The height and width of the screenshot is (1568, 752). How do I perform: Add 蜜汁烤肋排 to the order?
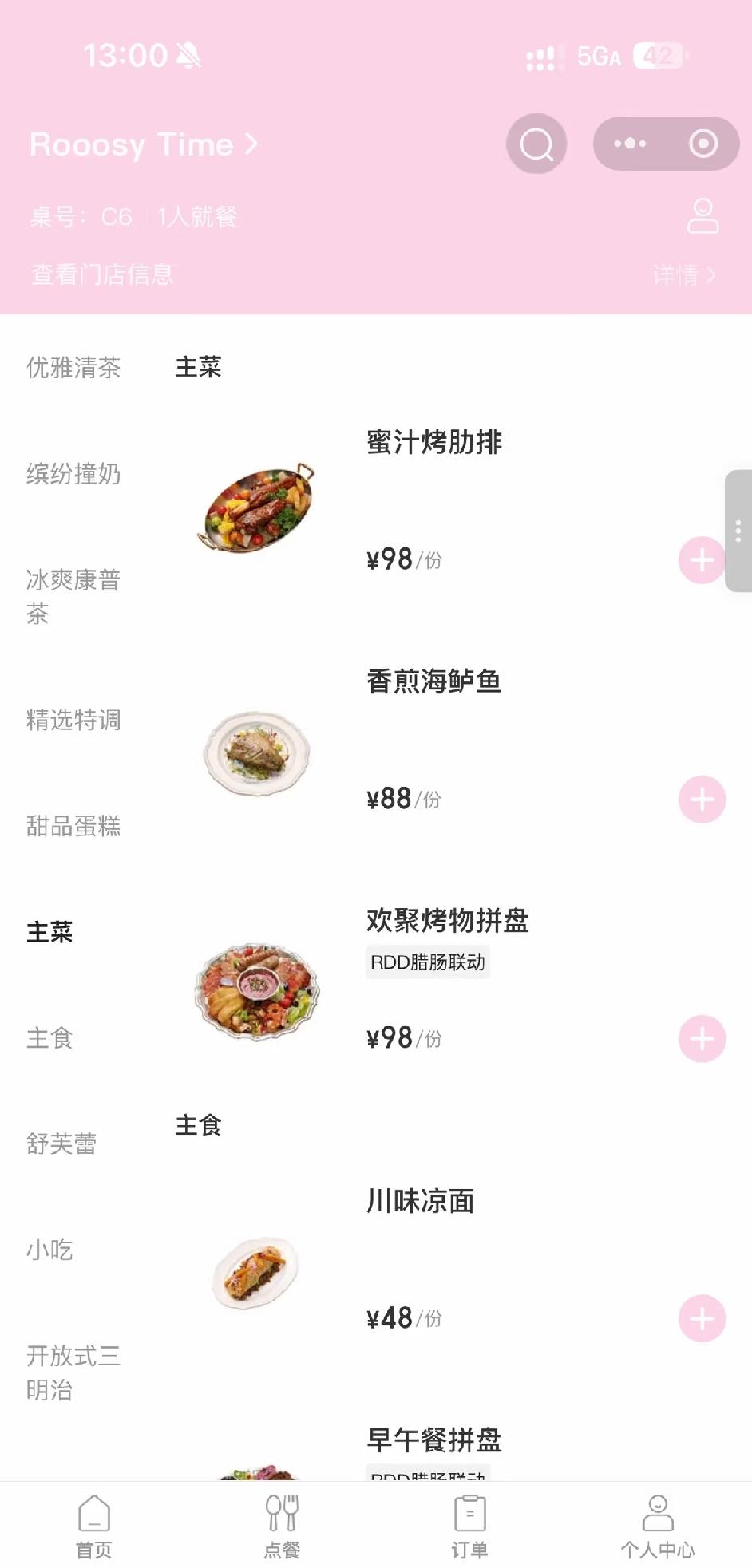702,560
